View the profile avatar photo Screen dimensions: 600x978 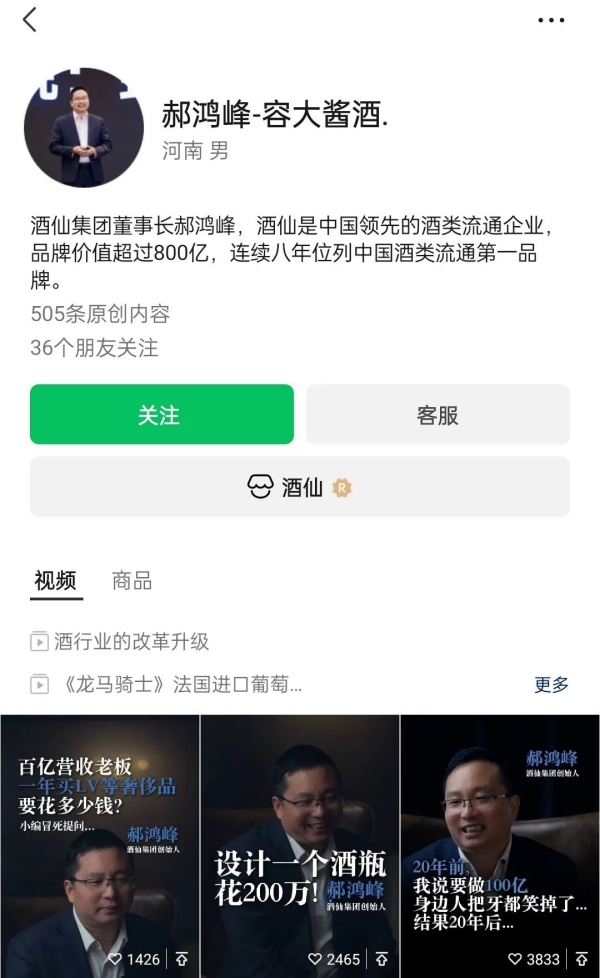pyautogui.click(x=84, y=127)
